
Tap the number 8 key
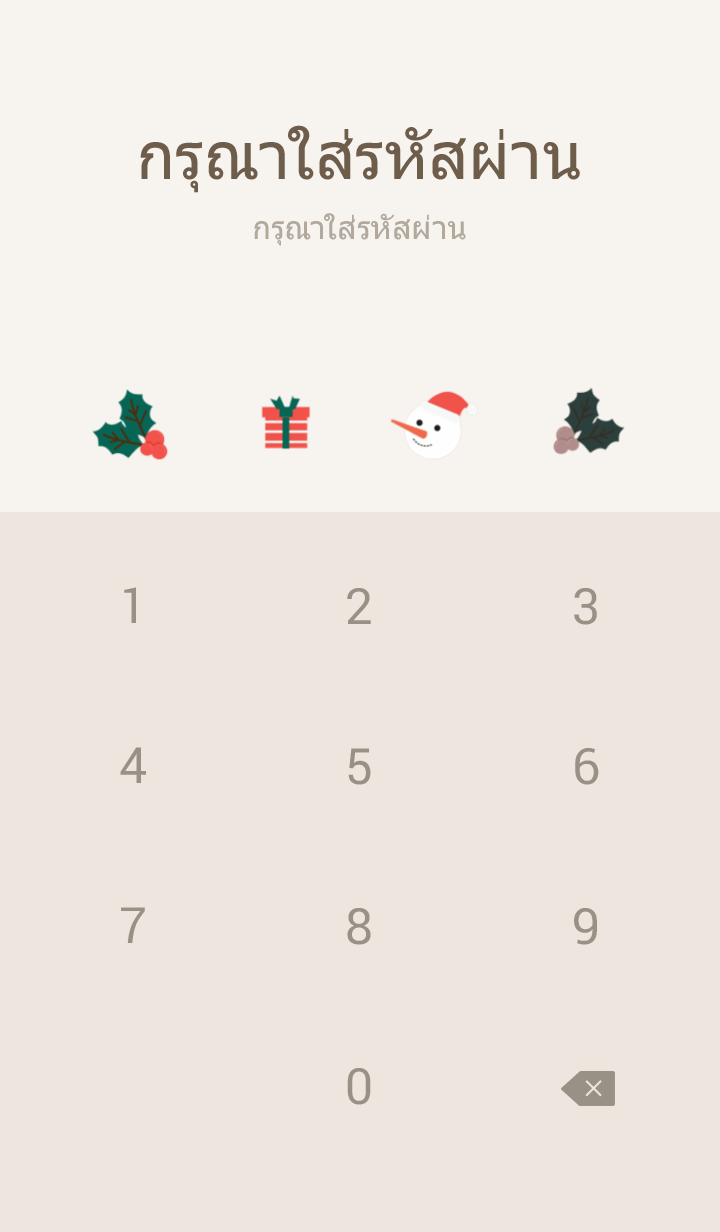click(x=359, y=927)
